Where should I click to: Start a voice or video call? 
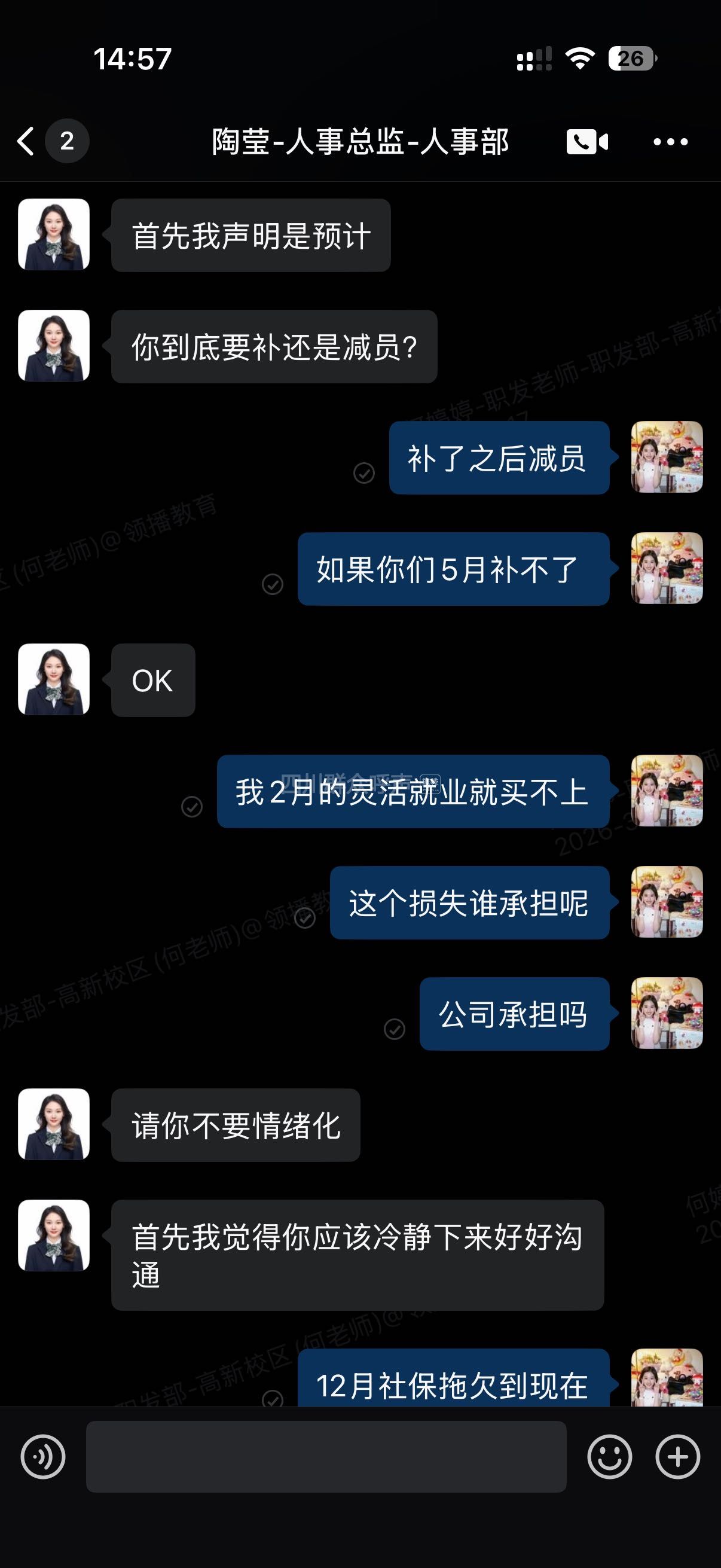coord(586,142)
